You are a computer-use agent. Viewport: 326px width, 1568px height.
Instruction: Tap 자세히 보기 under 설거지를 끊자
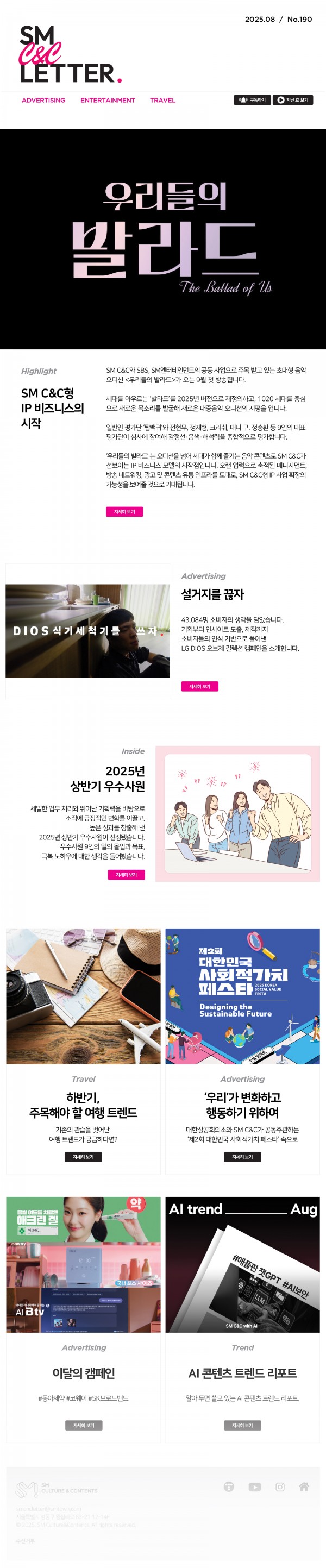(x=199, y=687)
